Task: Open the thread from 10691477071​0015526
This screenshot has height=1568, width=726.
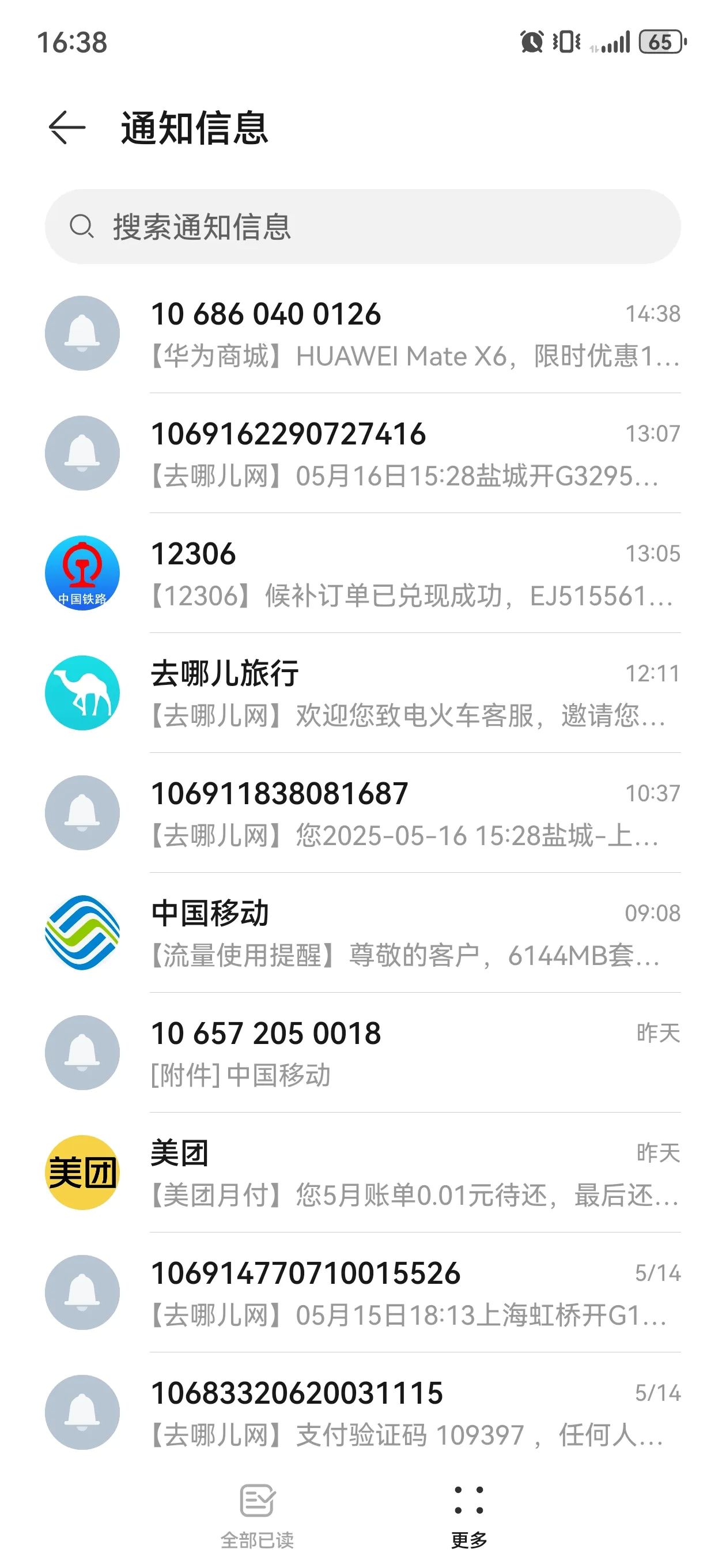Action: pyautogui.click(x=414, y=1293)
